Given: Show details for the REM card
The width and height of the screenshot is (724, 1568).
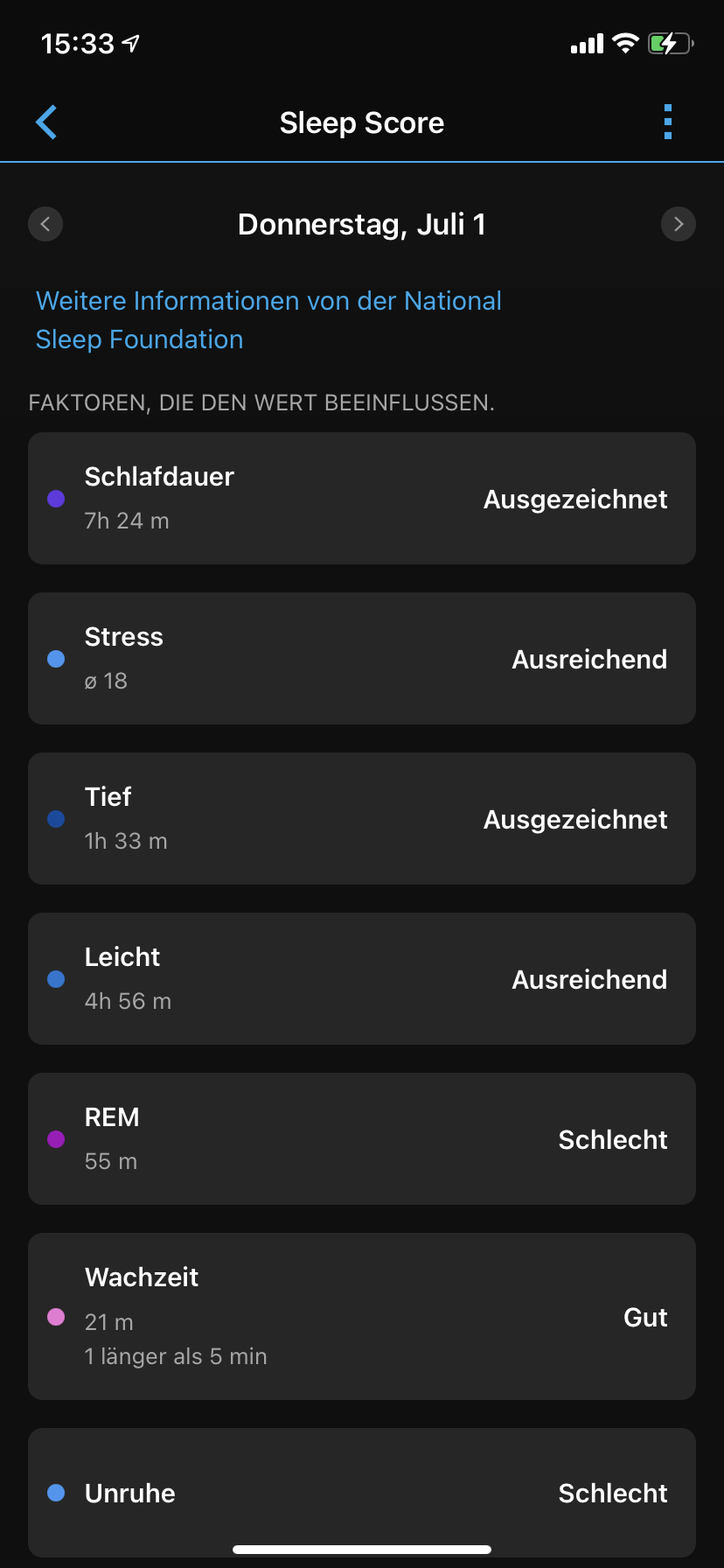Looking at the screenshot, I should 362,1139.
